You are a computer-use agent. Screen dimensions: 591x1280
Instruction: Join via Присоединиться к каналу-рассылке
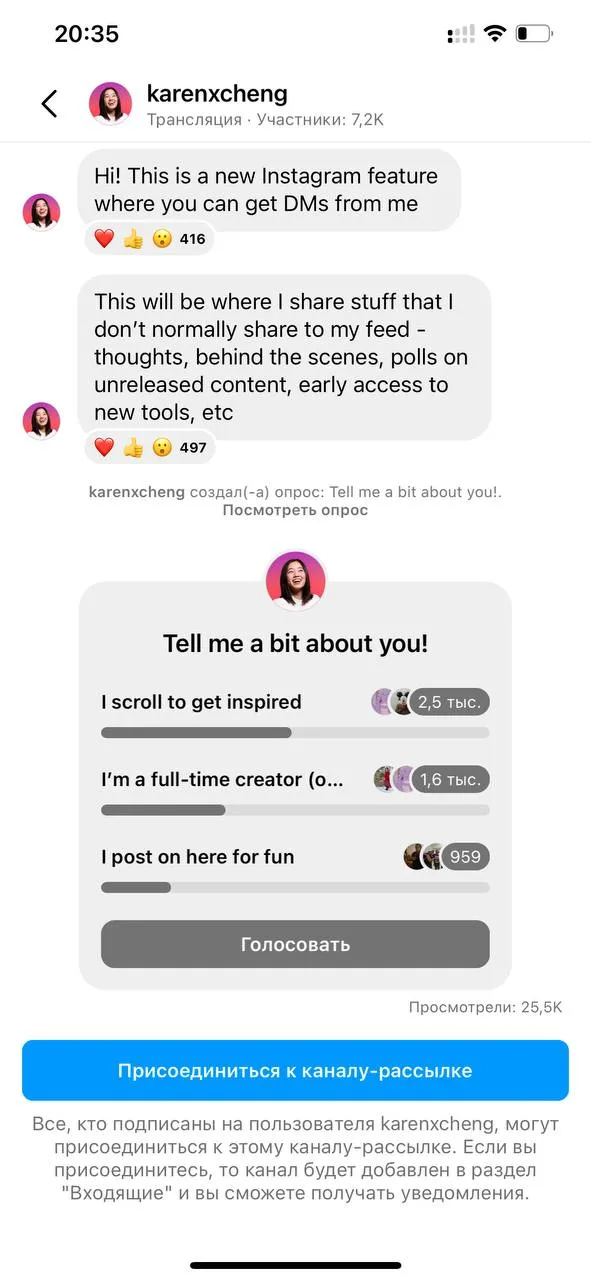tap(295, 1070)
